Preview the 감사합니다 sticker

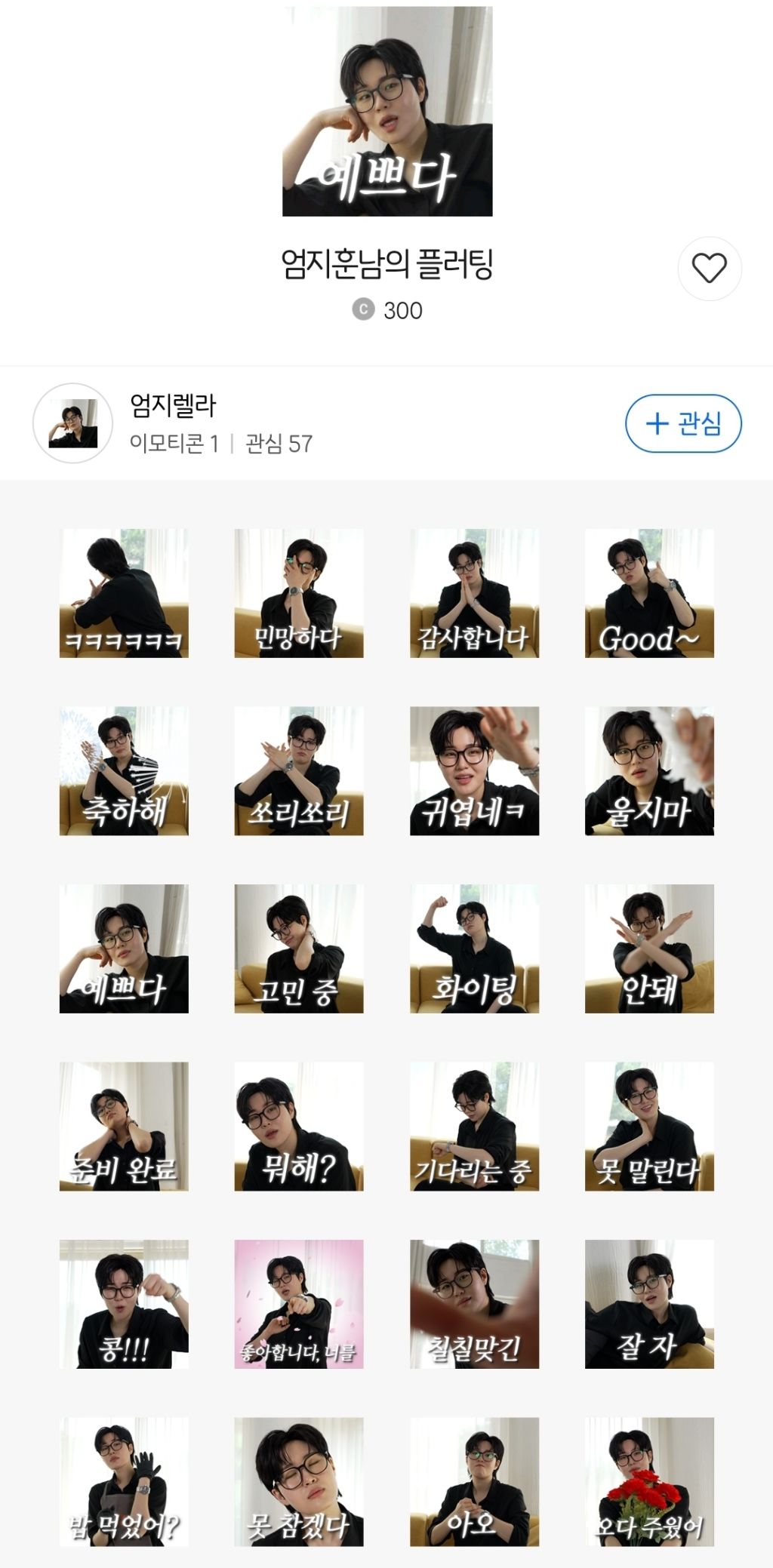[x=474, y=593]
